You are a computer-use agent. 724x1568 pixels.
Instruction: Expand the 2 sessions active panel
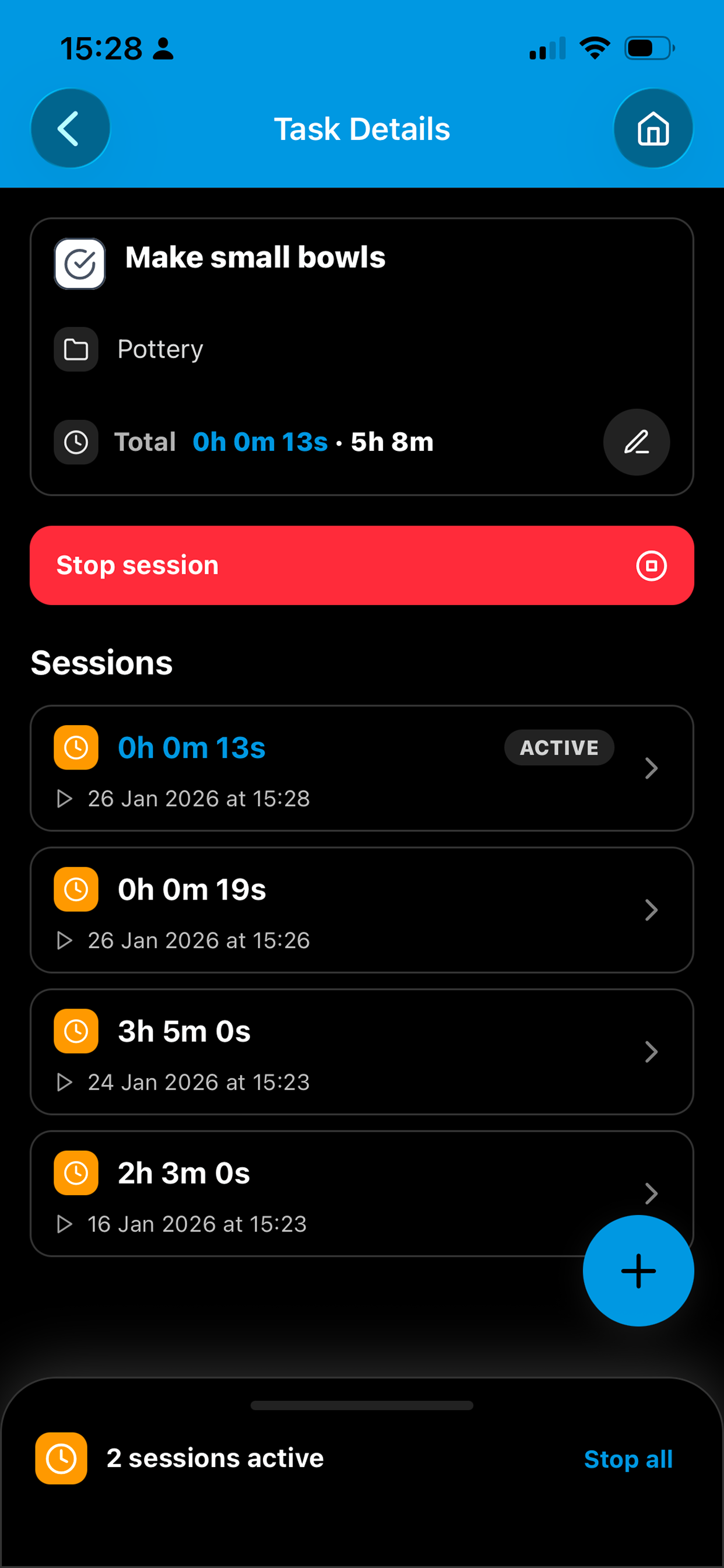coord(362,1405)
